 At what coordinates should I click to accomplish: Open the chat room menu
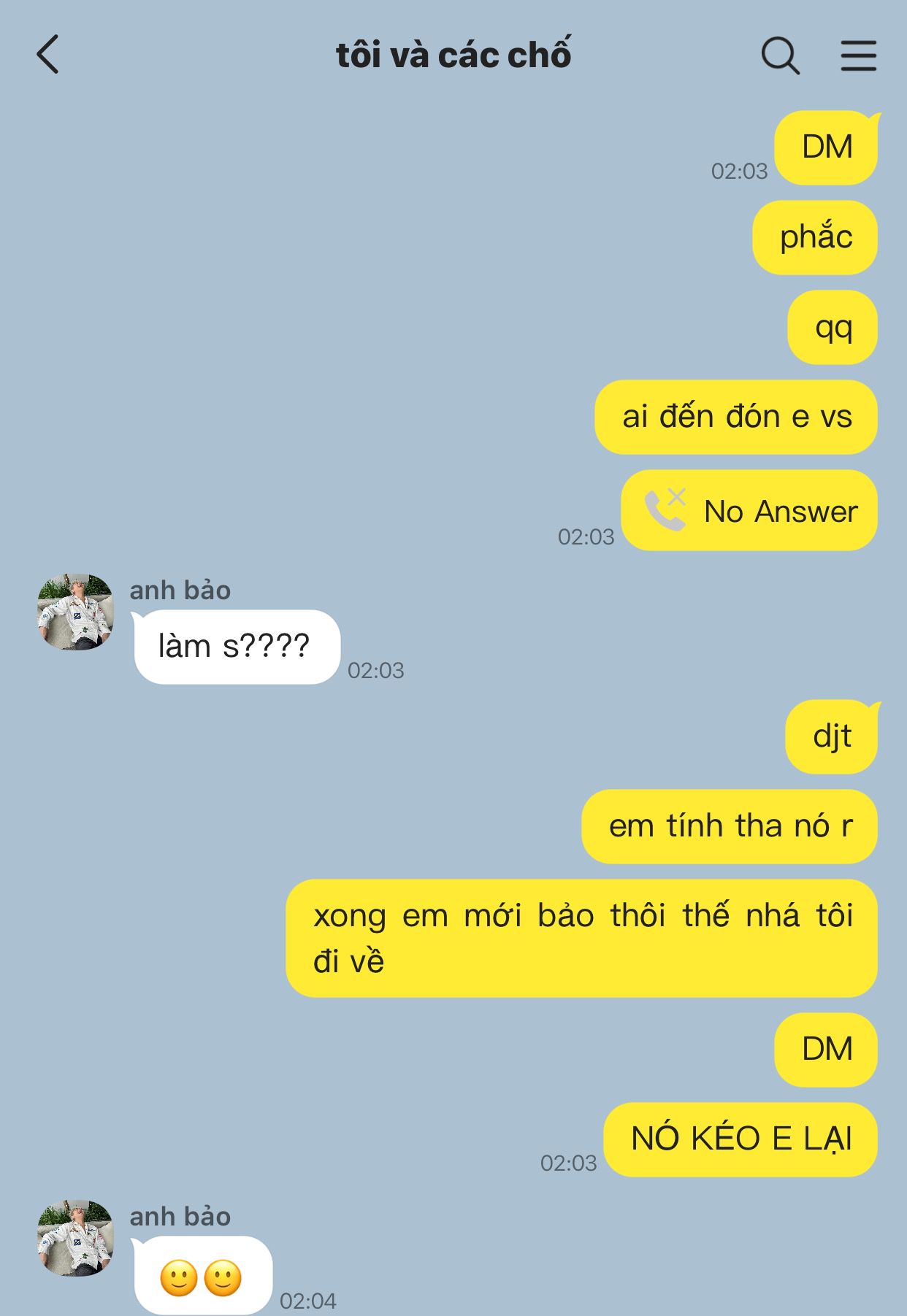pyautogui.click(x=858, y=55)
